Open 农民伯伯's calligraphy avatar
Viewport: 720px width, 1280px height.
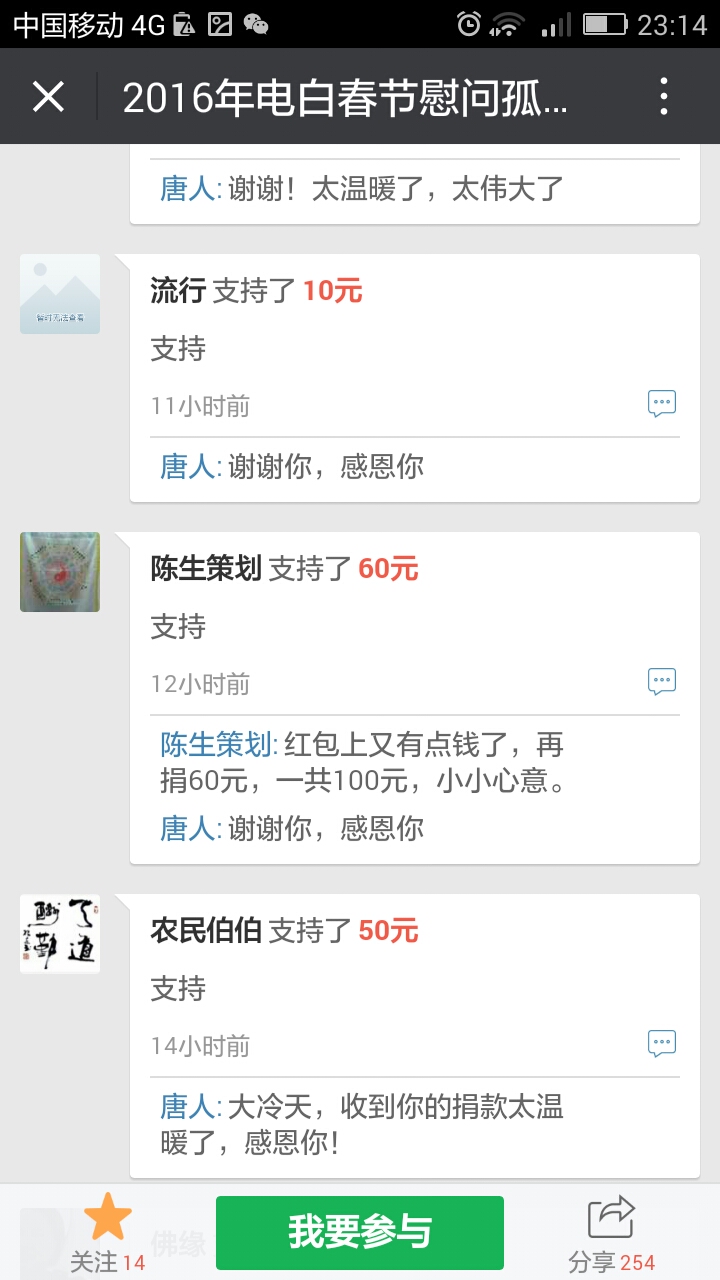coord(60,934)
